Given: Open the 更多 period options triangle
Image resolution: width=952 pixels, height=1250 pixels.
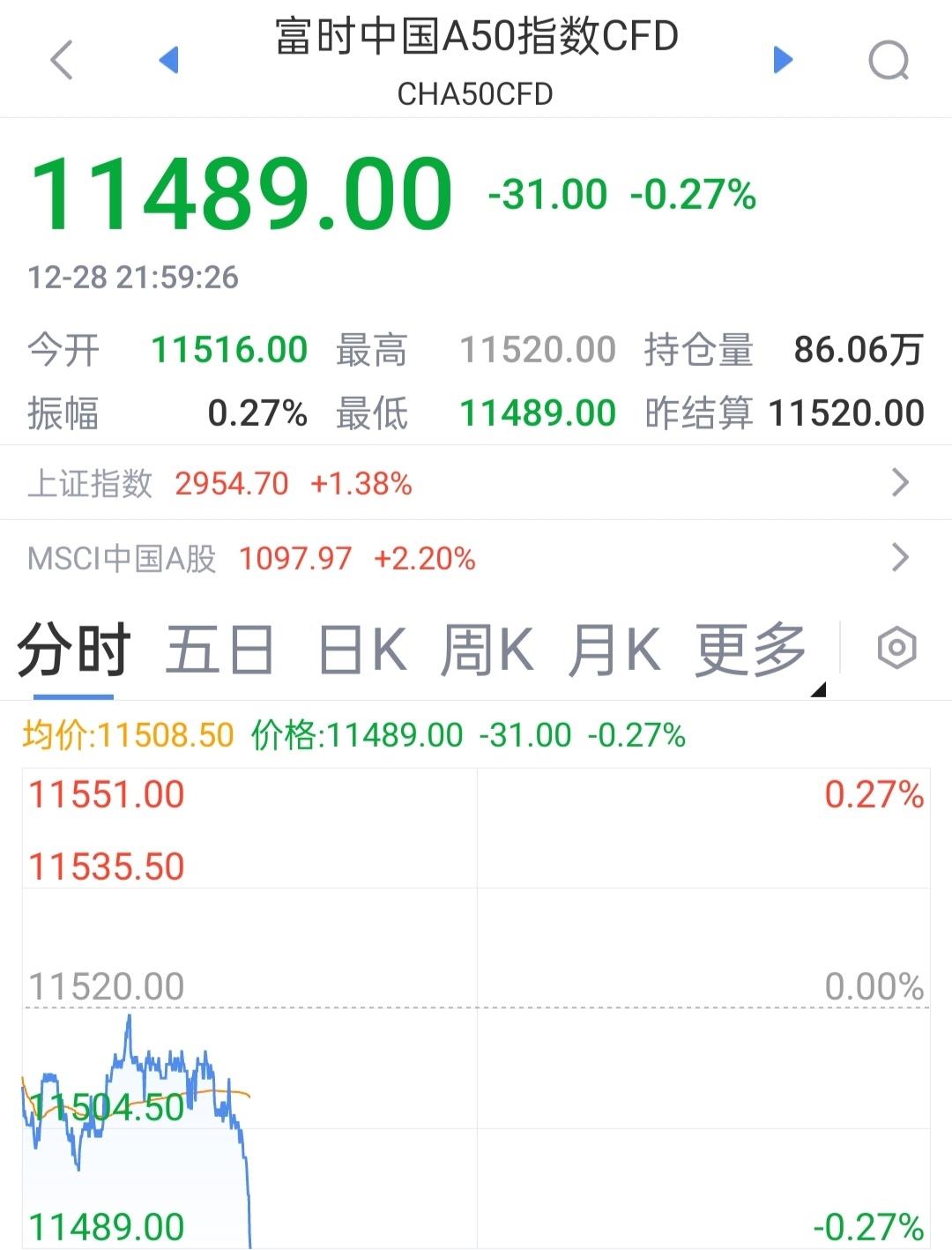Looking at the screenshot, I should [820, 690].
